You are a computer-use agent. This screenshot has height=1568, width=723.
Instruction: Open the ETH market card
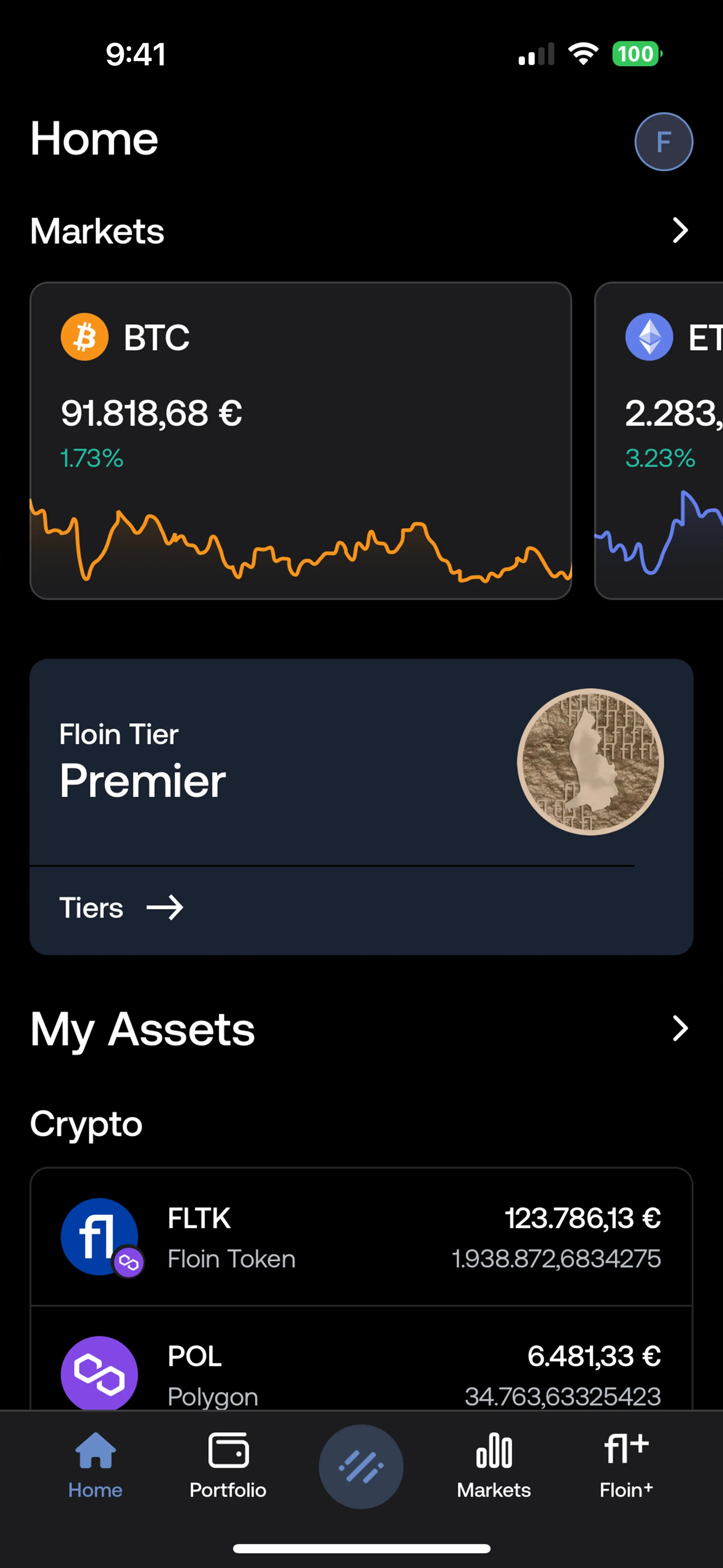point(659,441)
